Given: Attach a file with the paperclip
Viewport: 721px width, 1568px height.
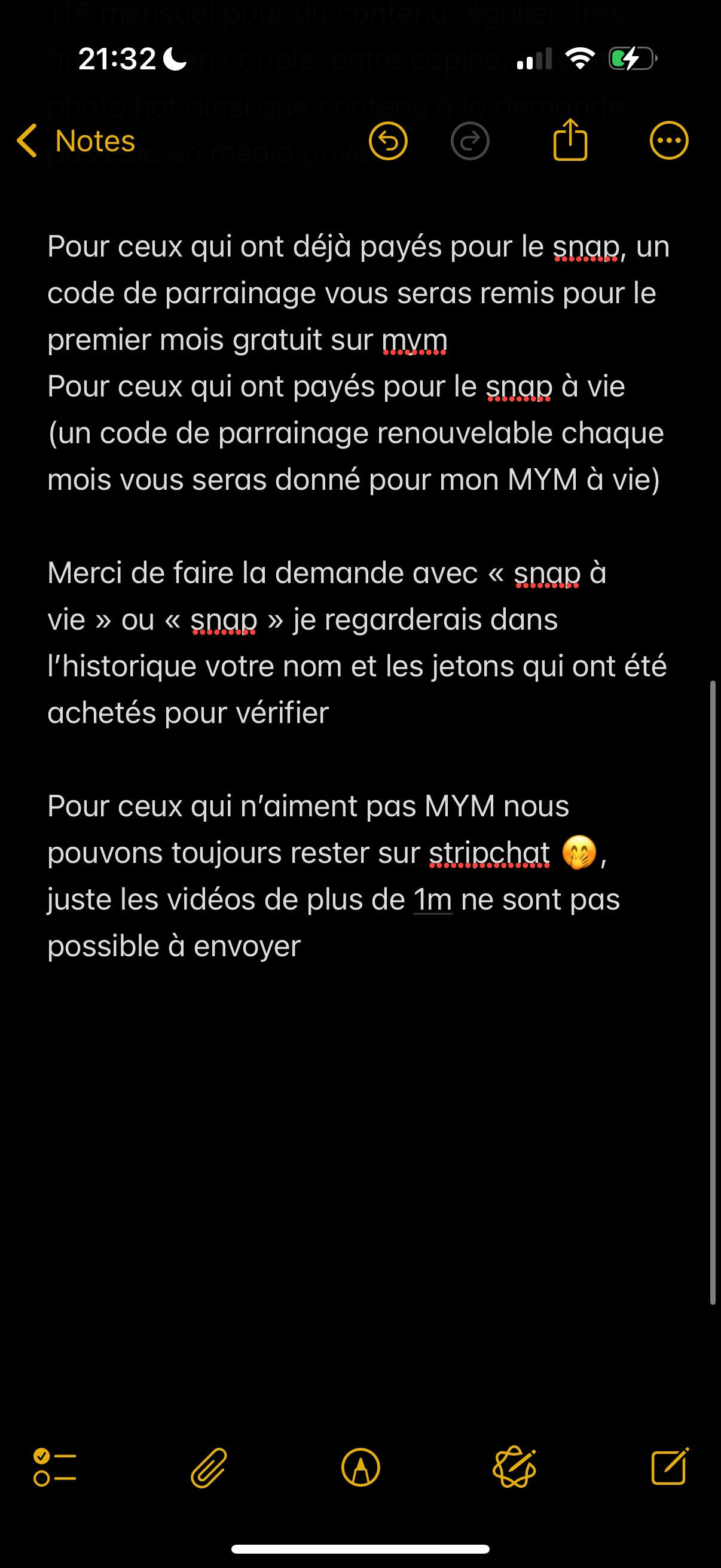Looking at the screenshot, I should [209, 1468].
